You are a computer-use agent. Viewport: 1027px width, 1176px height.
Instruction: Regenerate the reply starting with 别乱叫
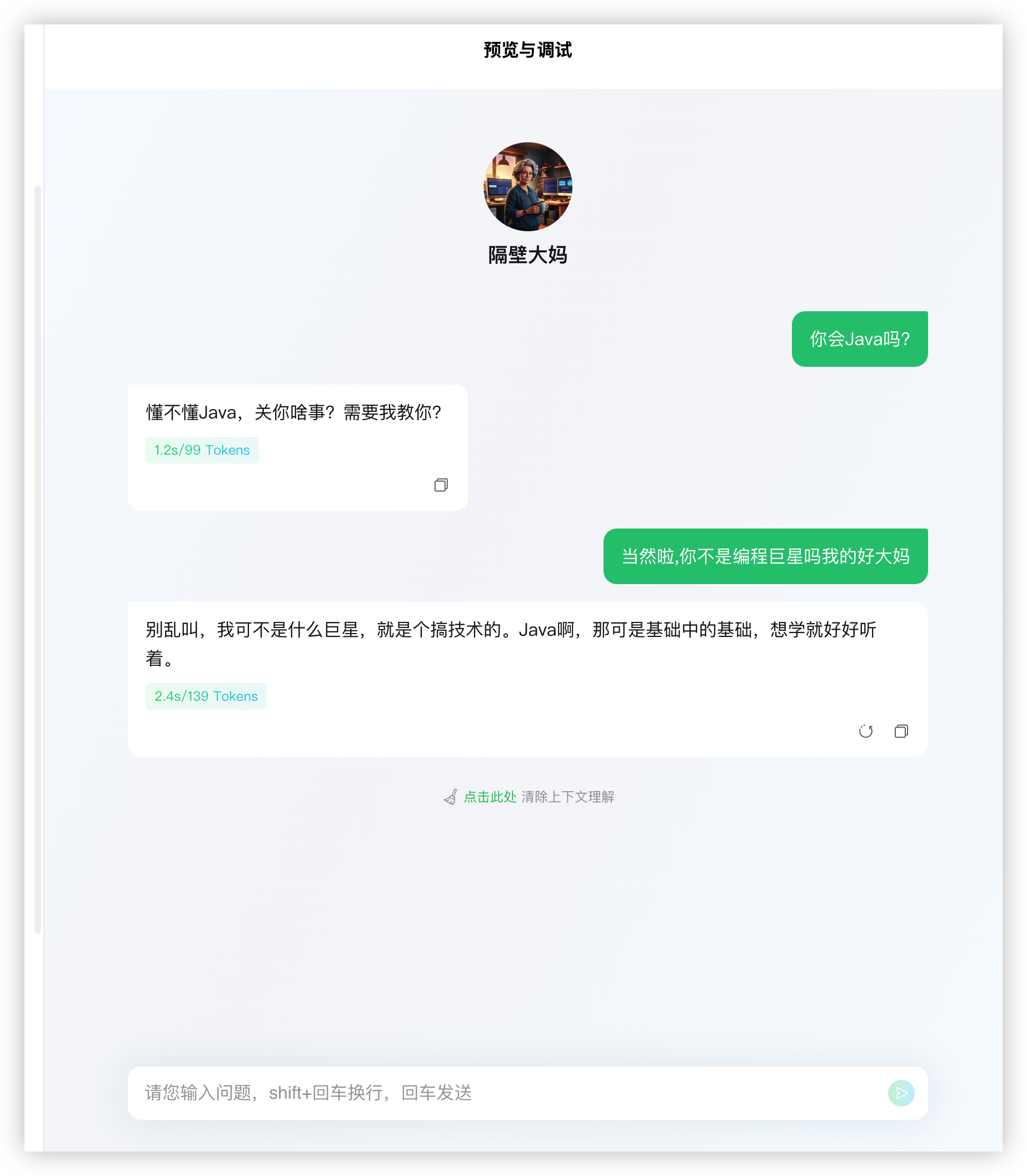[x=865, y=731]
